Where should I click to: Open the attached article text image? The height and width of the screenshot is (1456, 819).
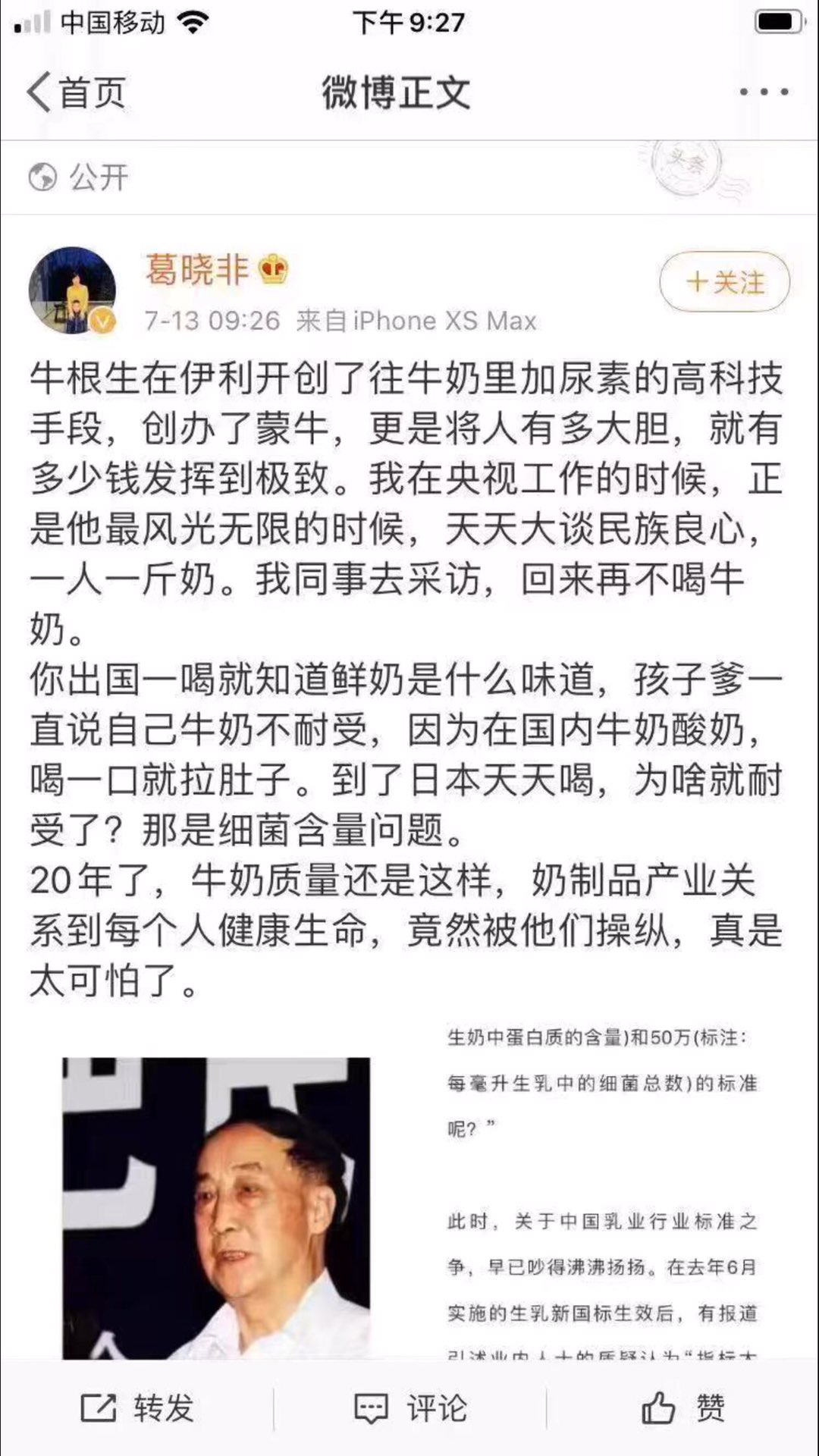tap(601, 1191)
